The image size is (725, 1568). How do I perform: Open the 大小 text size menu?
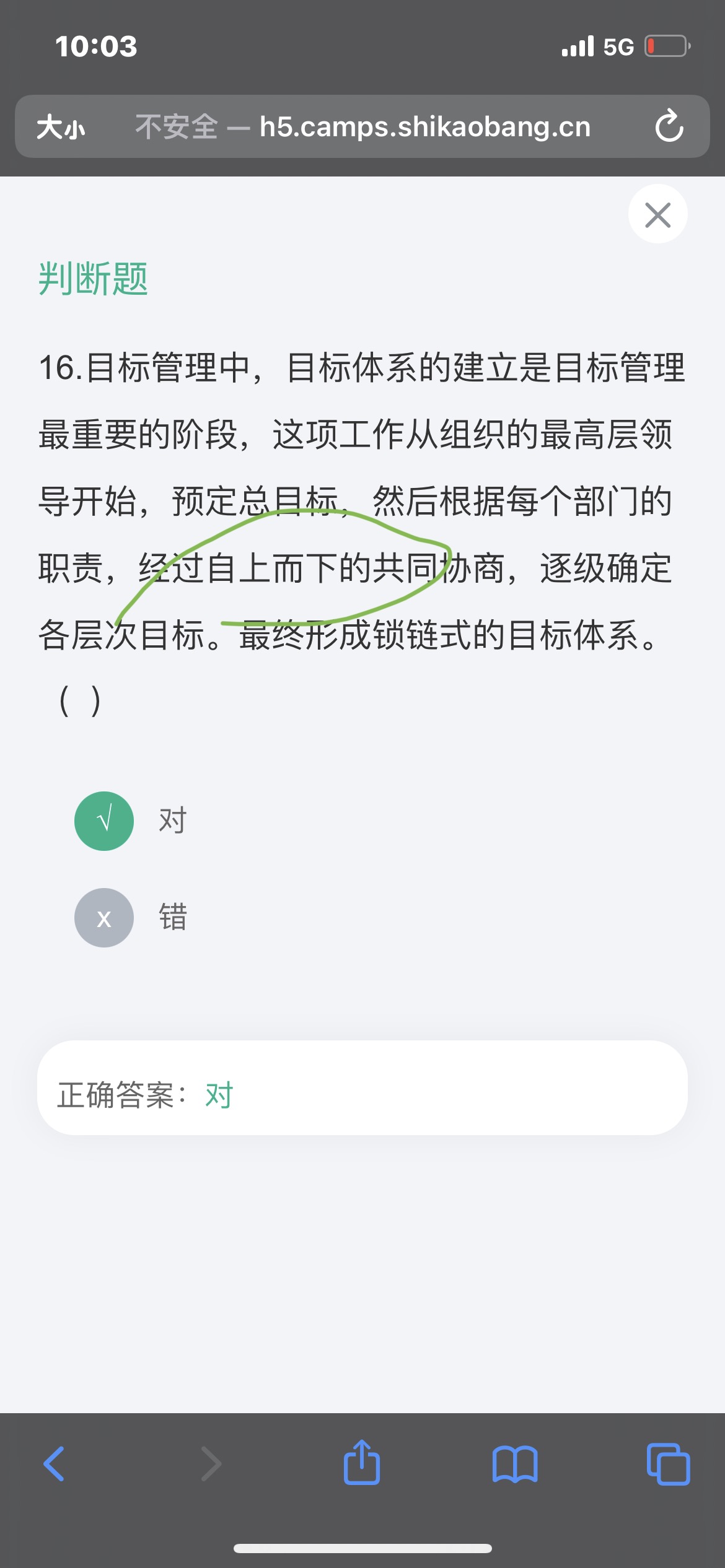(x=61, y=127)
